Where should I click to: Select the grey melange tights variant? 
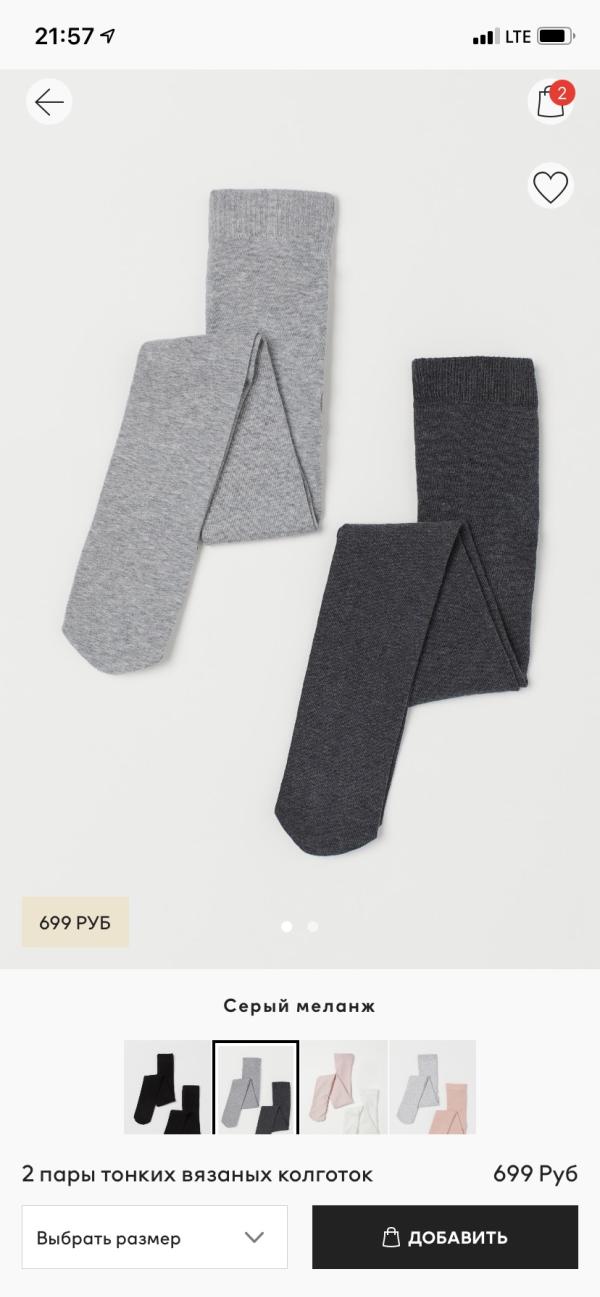point(256,1086)
